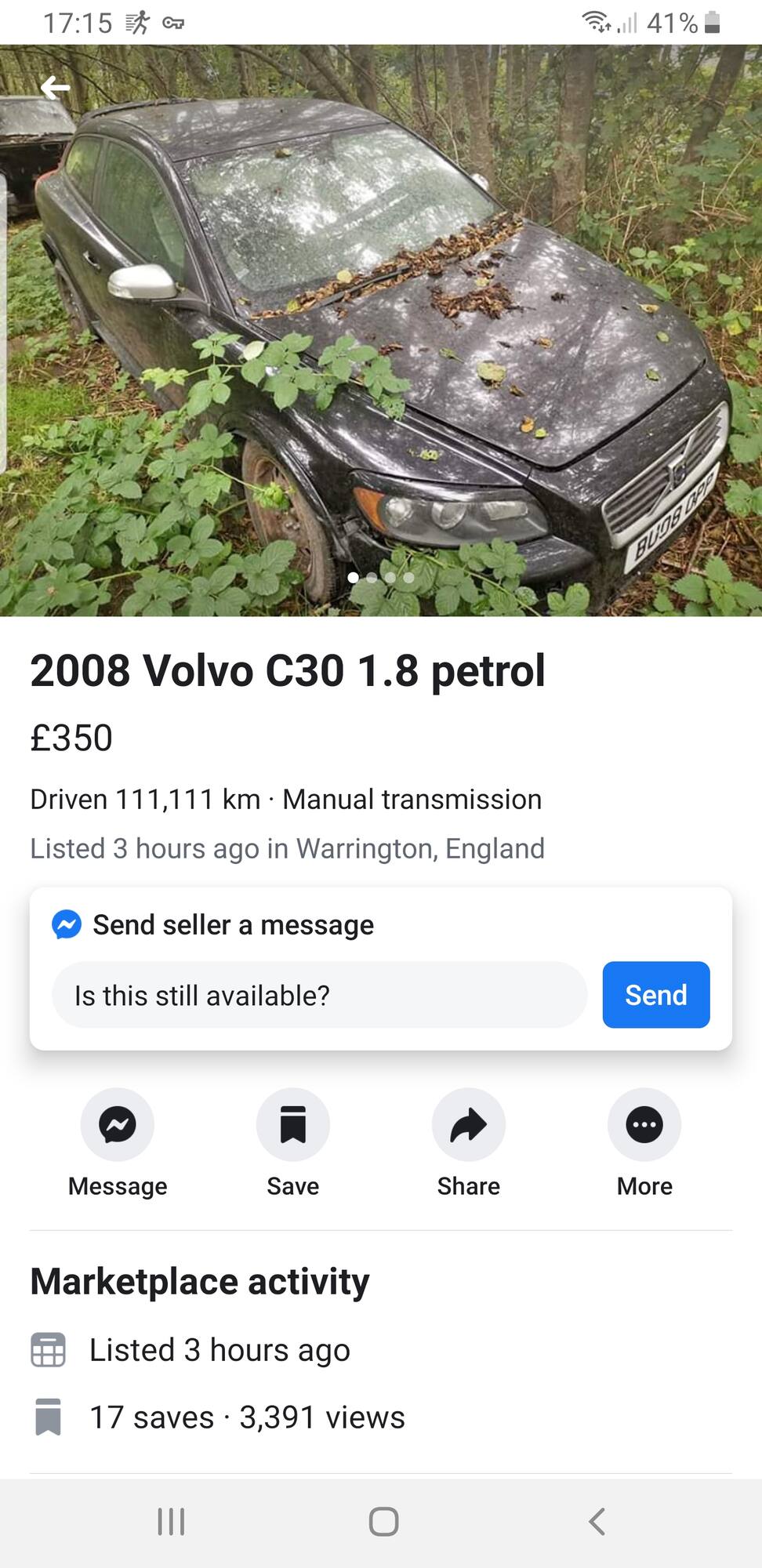Tap the system back button
Screen dimensions: 762x1568
[x=597, y=1522]
